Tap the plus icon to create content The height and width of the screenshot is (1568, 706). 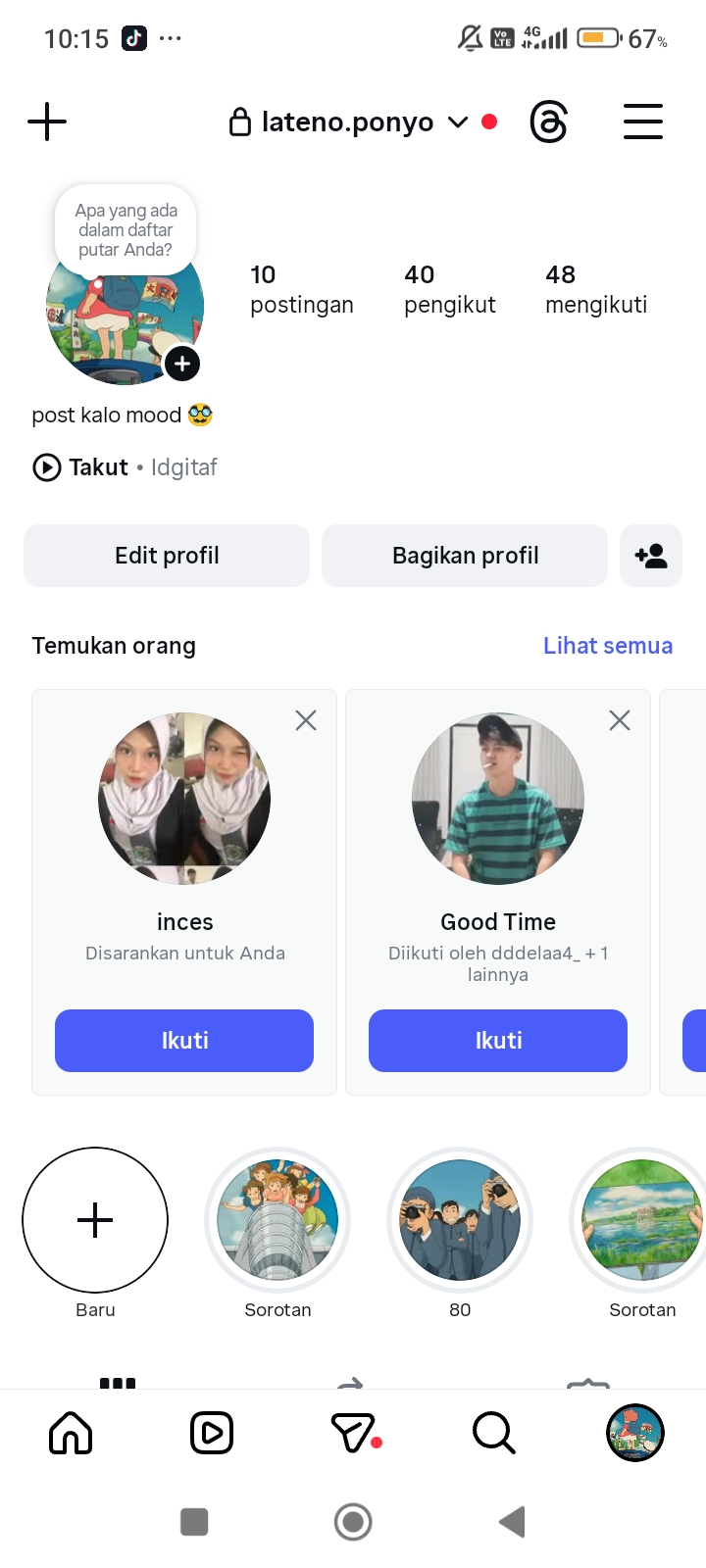pos(47,122)
